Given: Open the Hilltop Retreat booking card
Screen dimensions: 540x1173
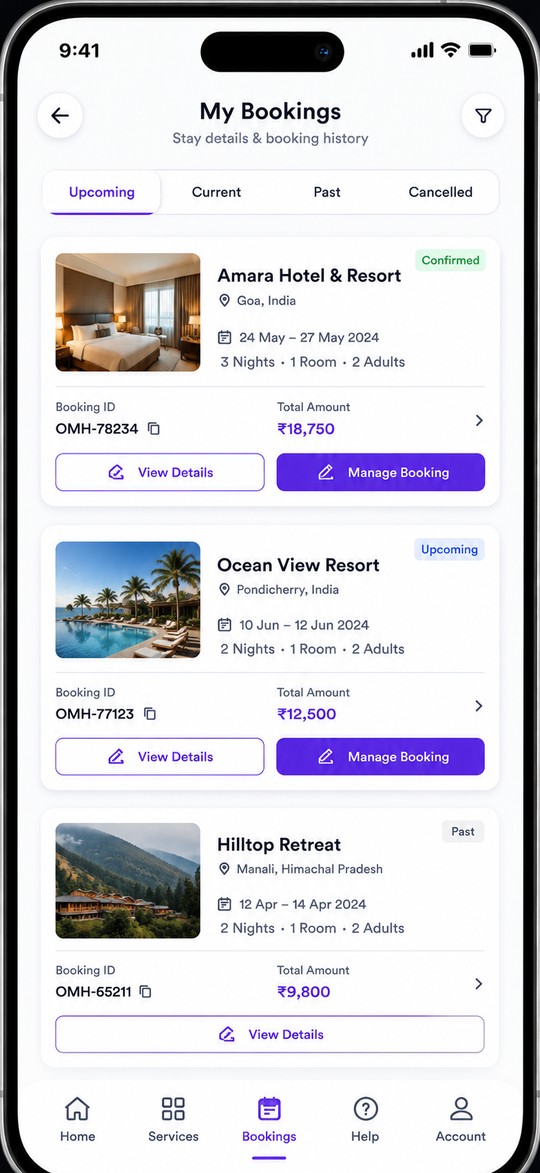Looking at the screenshot, I should pyautogui.click(x=270, y=937).
